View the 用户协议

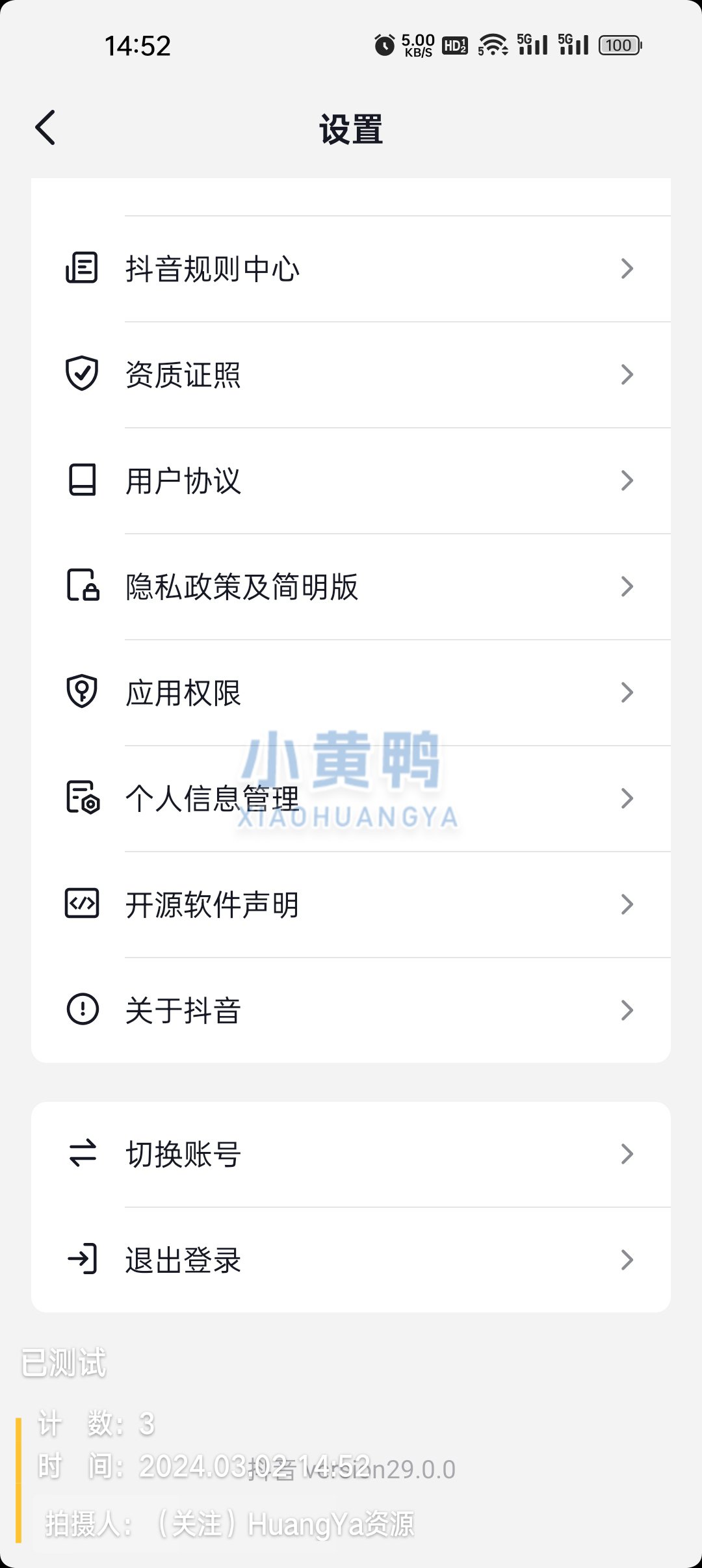pos(351,480)
